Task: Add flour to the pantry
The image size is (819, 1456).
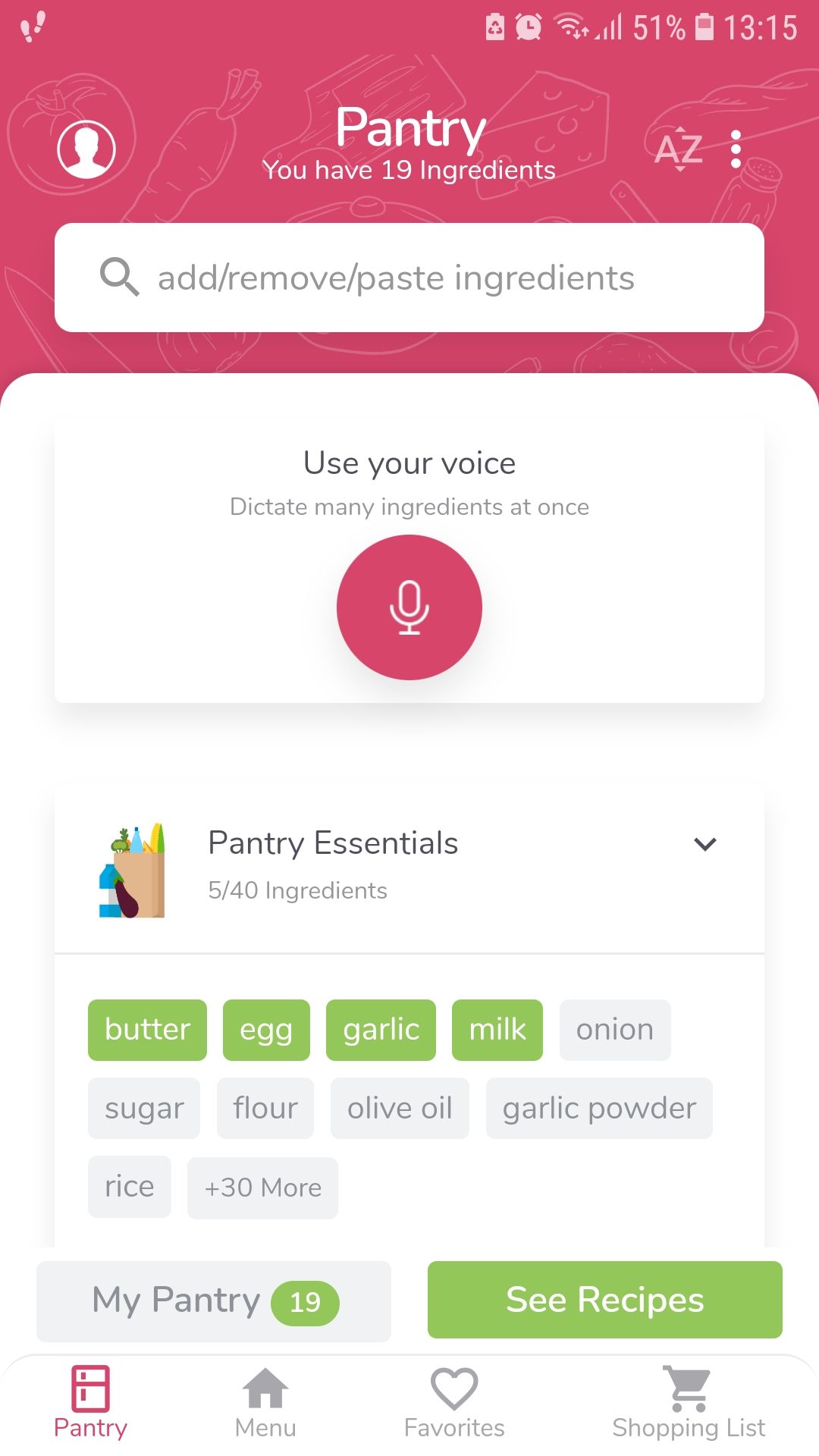Action: 265,1108
